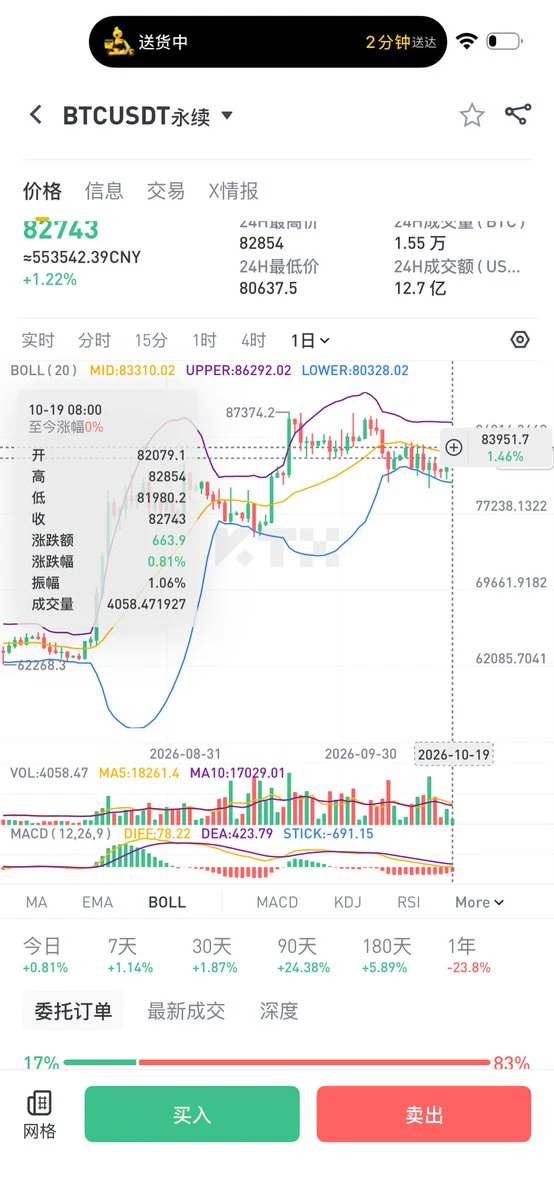
Task: Expand the 1日 interval dropdown
Action: 310,340
